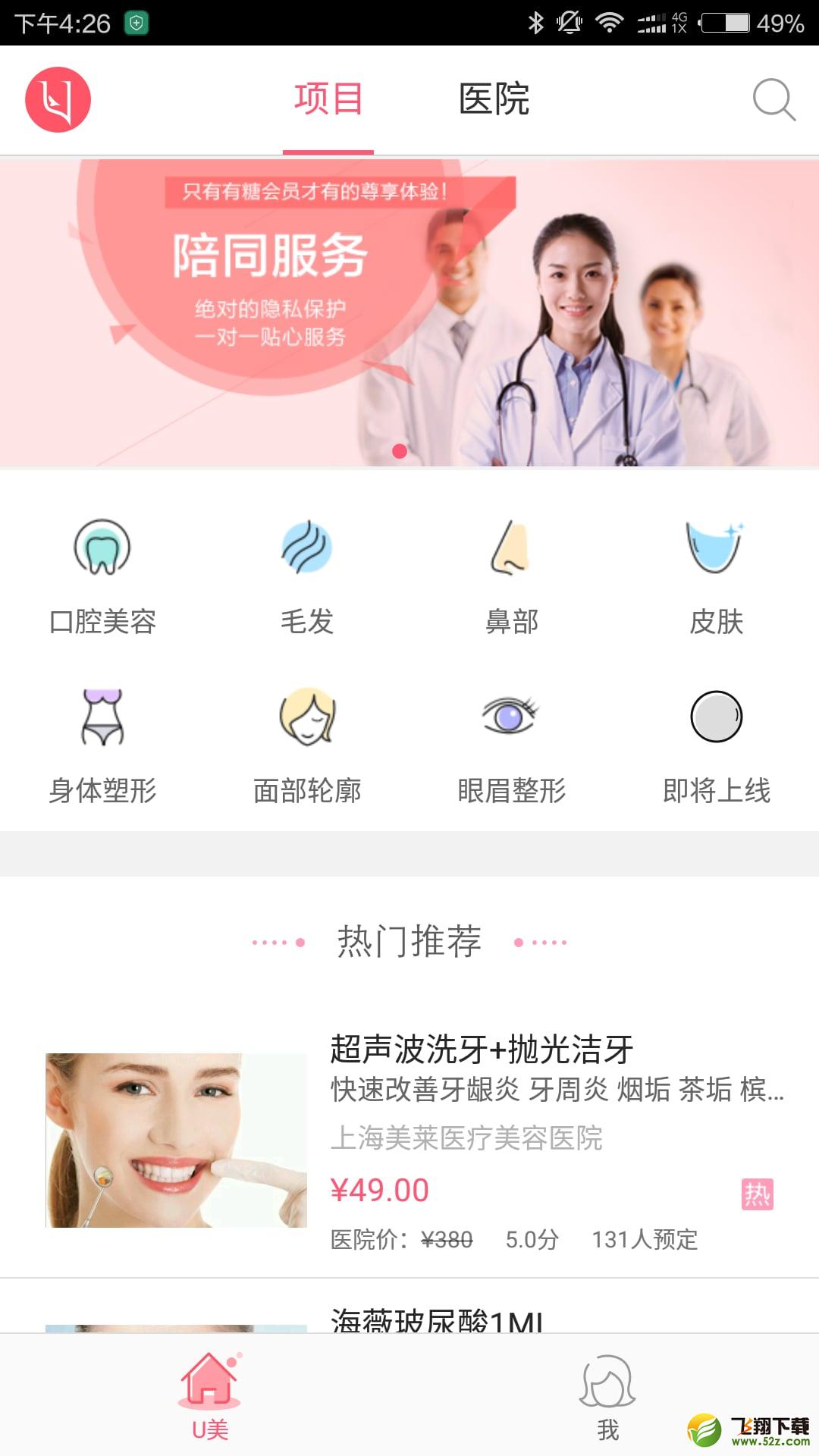Open the 口腔美容 category
The image size is (819, 1456).
tap(102, 577)
